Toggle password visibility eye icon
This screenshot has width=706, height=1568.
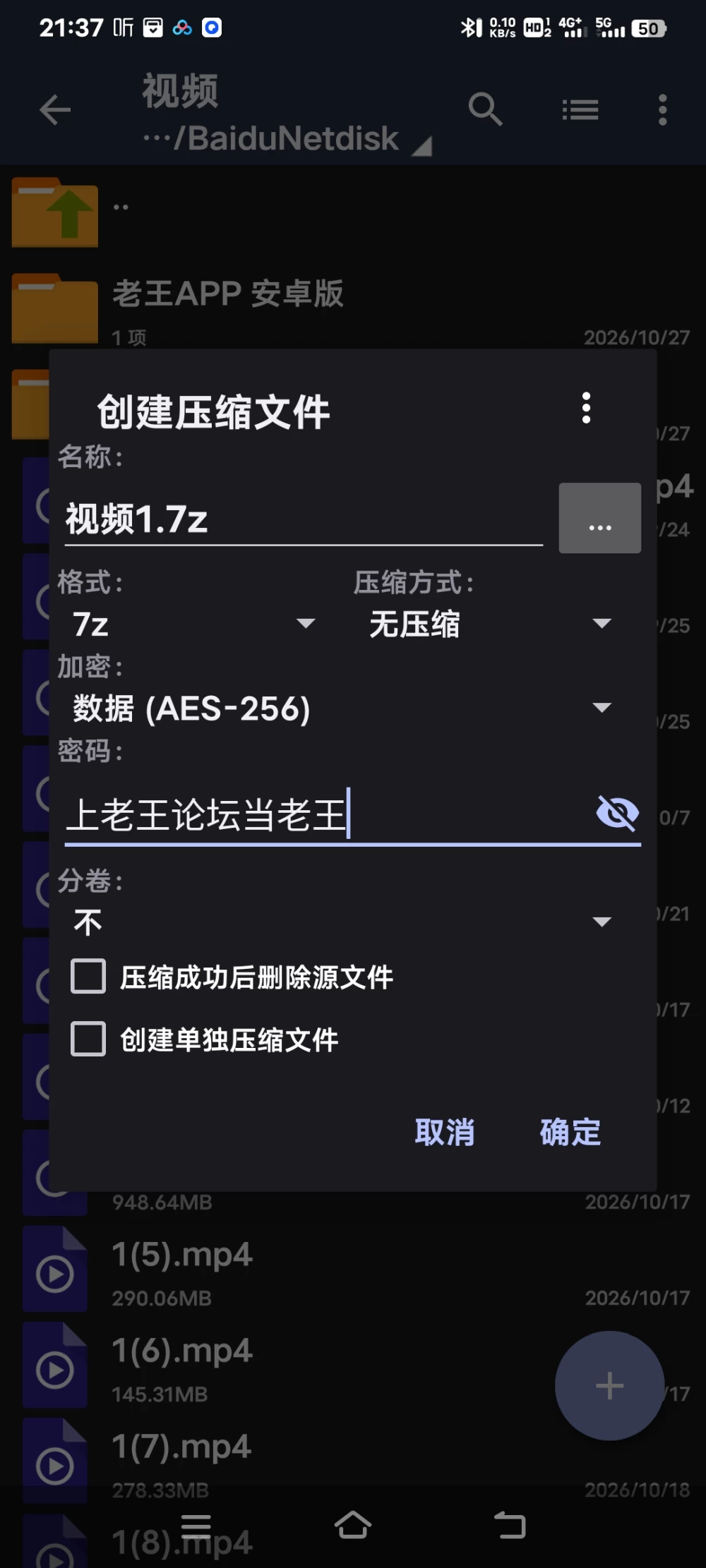point(617,813)
